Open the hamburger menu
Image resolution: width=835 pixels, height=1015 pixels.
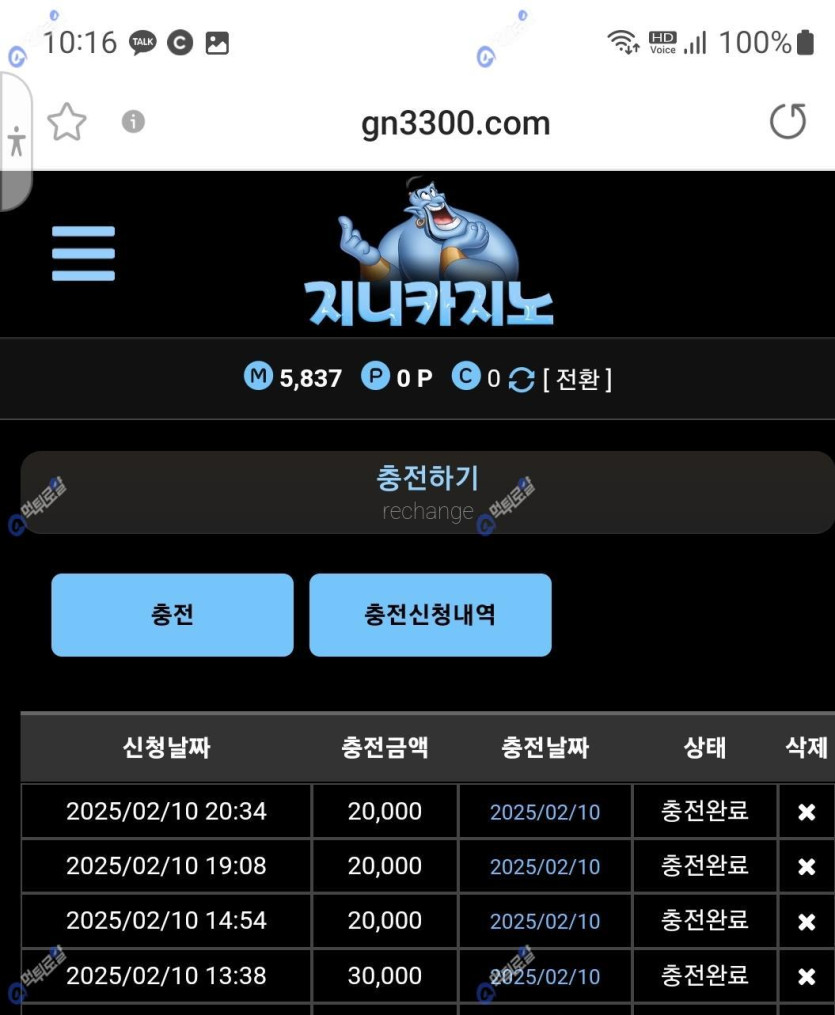(x=83, y=253)
